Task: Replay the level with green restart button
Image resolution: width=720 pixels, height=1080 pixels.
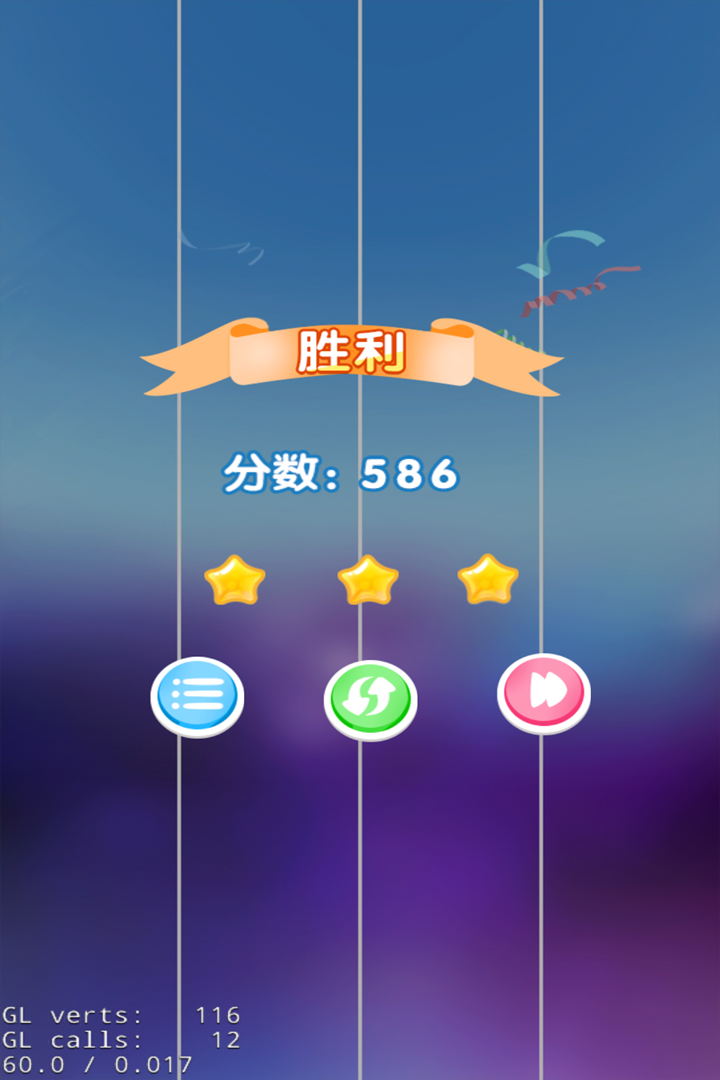Action: point(370,699)
